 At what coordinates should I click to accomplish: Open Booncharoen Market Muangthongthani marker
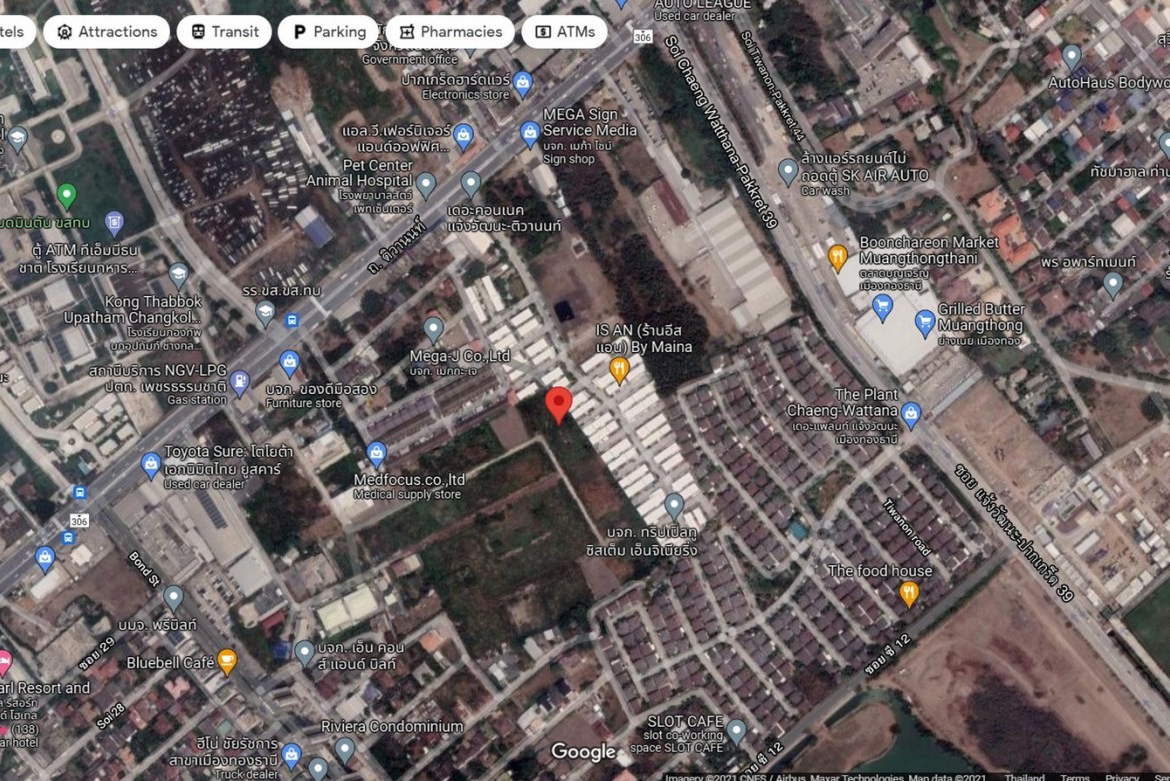tap(838, 257)
